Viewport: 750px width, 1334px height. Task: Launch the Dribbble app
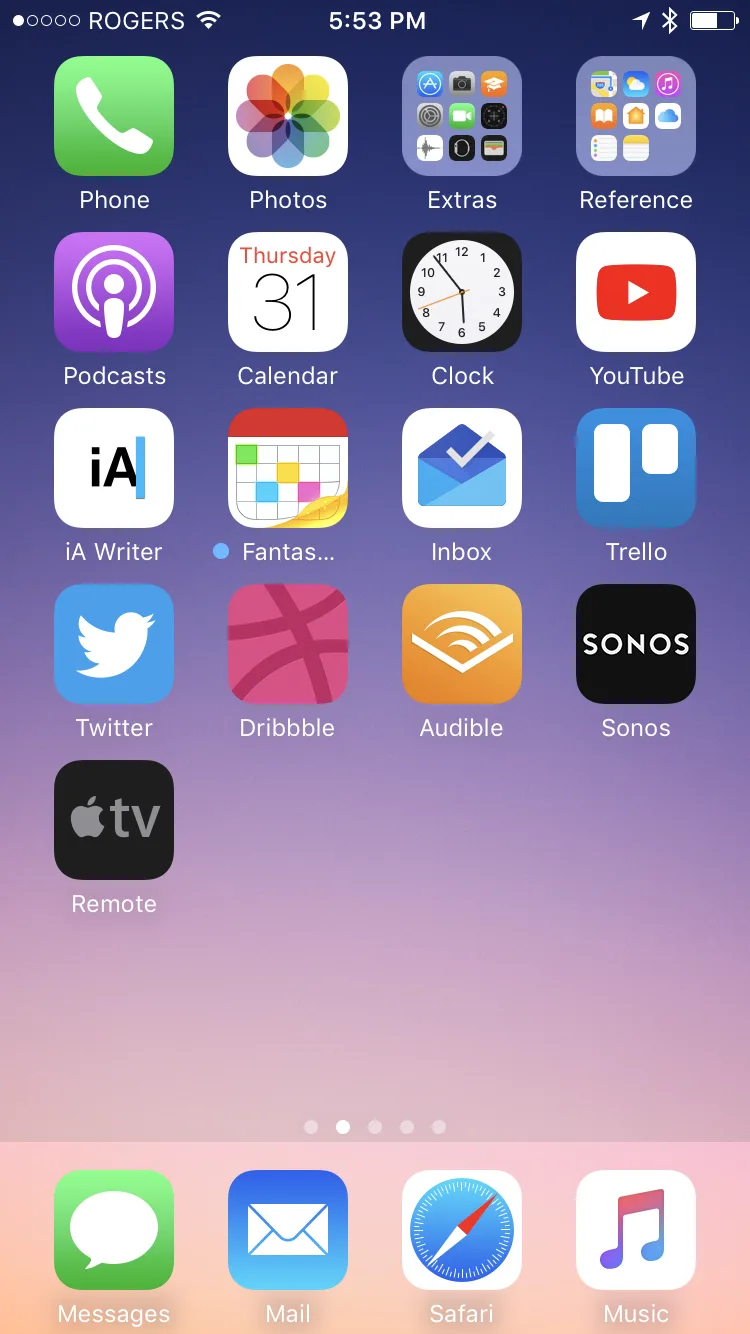tap(288, 644)
